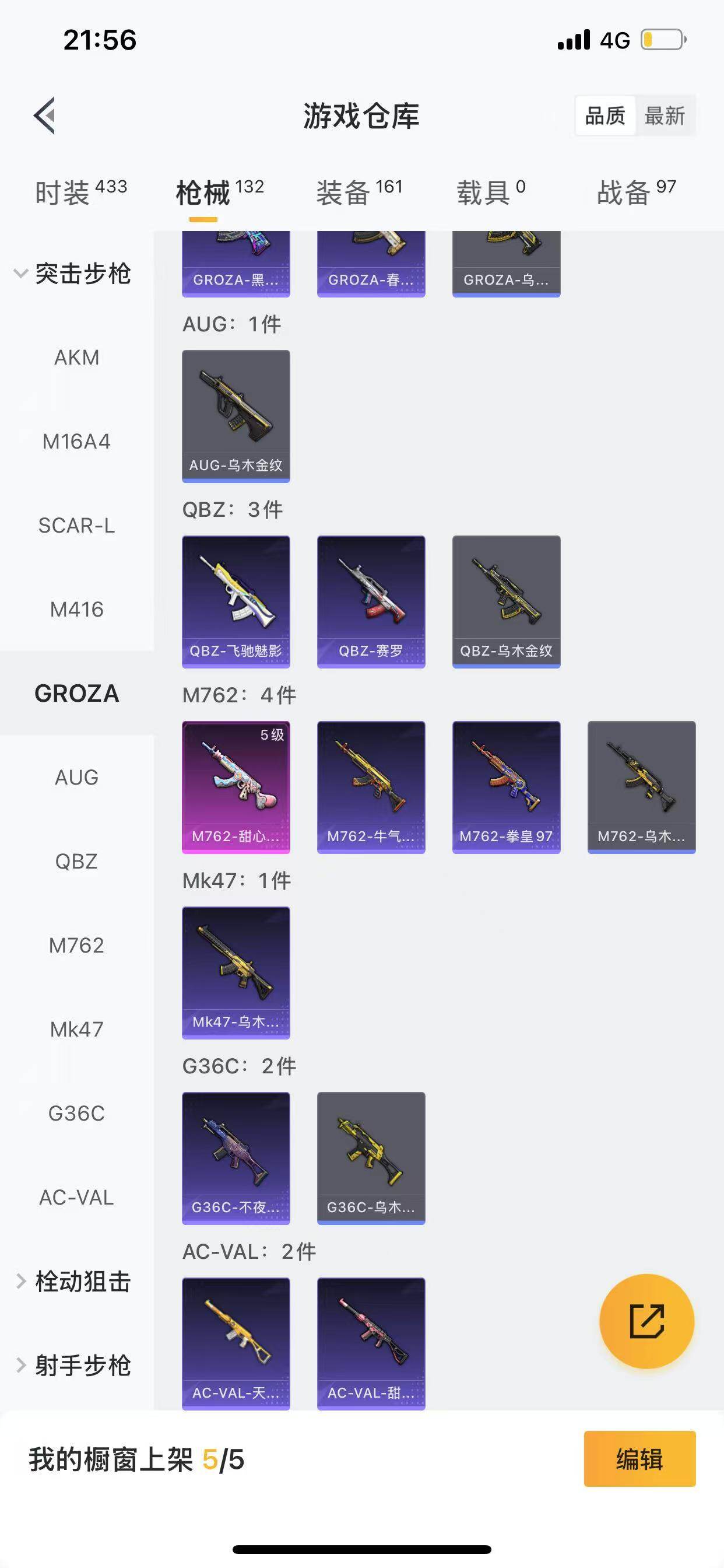Sort items by 最新
This screenshot has width=724, height=1568.
tap(665, 116)
